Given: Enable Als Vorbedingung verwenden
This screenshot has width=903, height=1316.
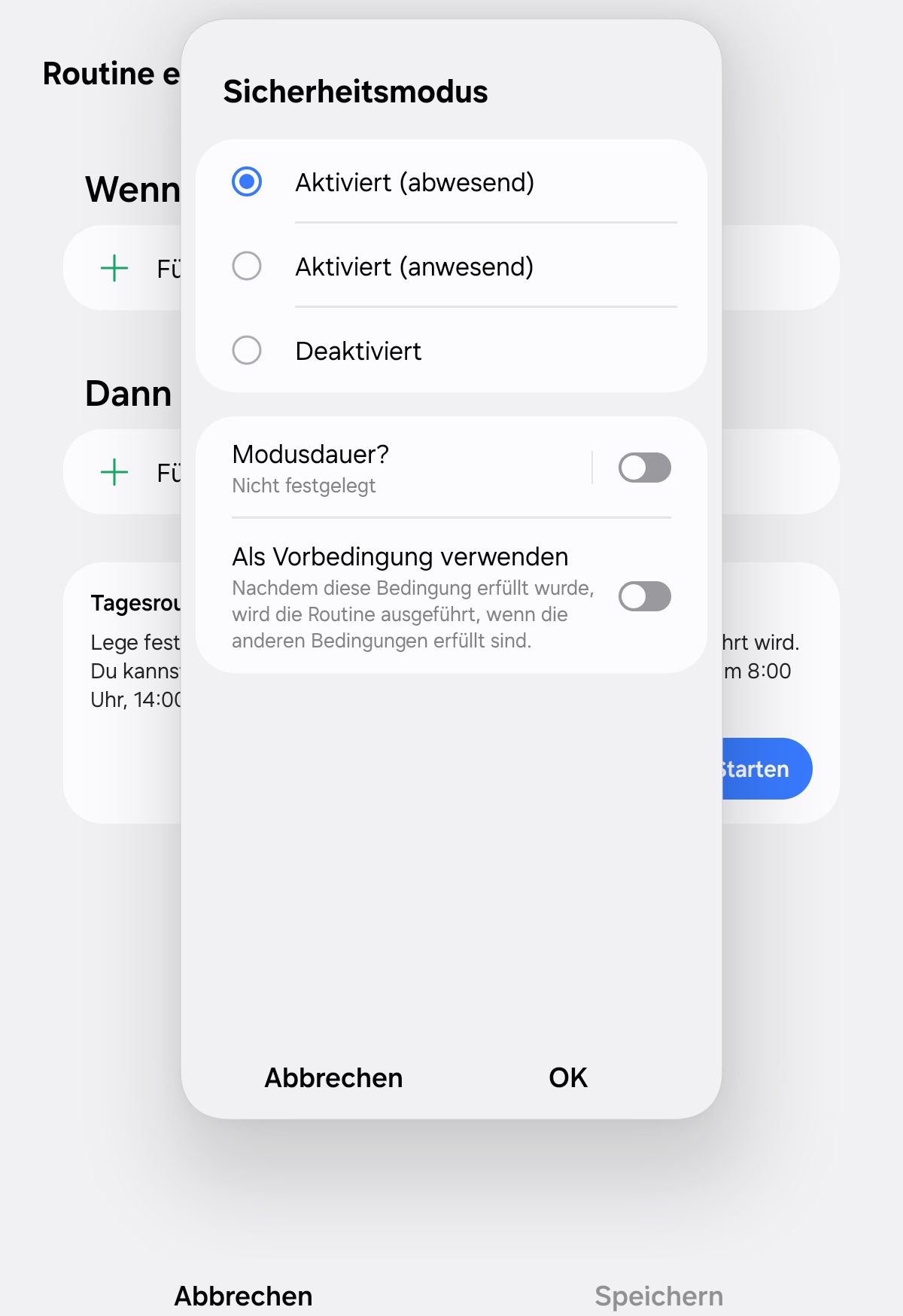Looking at the screenshot, I should tap(644, 597).
